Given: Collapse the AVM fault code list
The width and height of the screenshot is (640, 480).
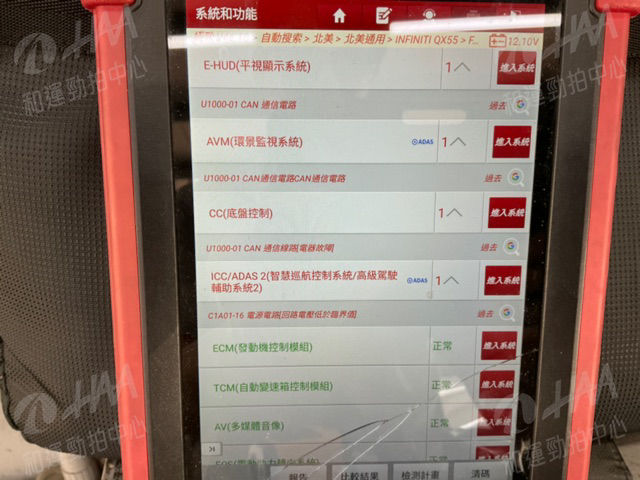Looking at the screenshot, I should pyautogui.click(x=454, y=142).
